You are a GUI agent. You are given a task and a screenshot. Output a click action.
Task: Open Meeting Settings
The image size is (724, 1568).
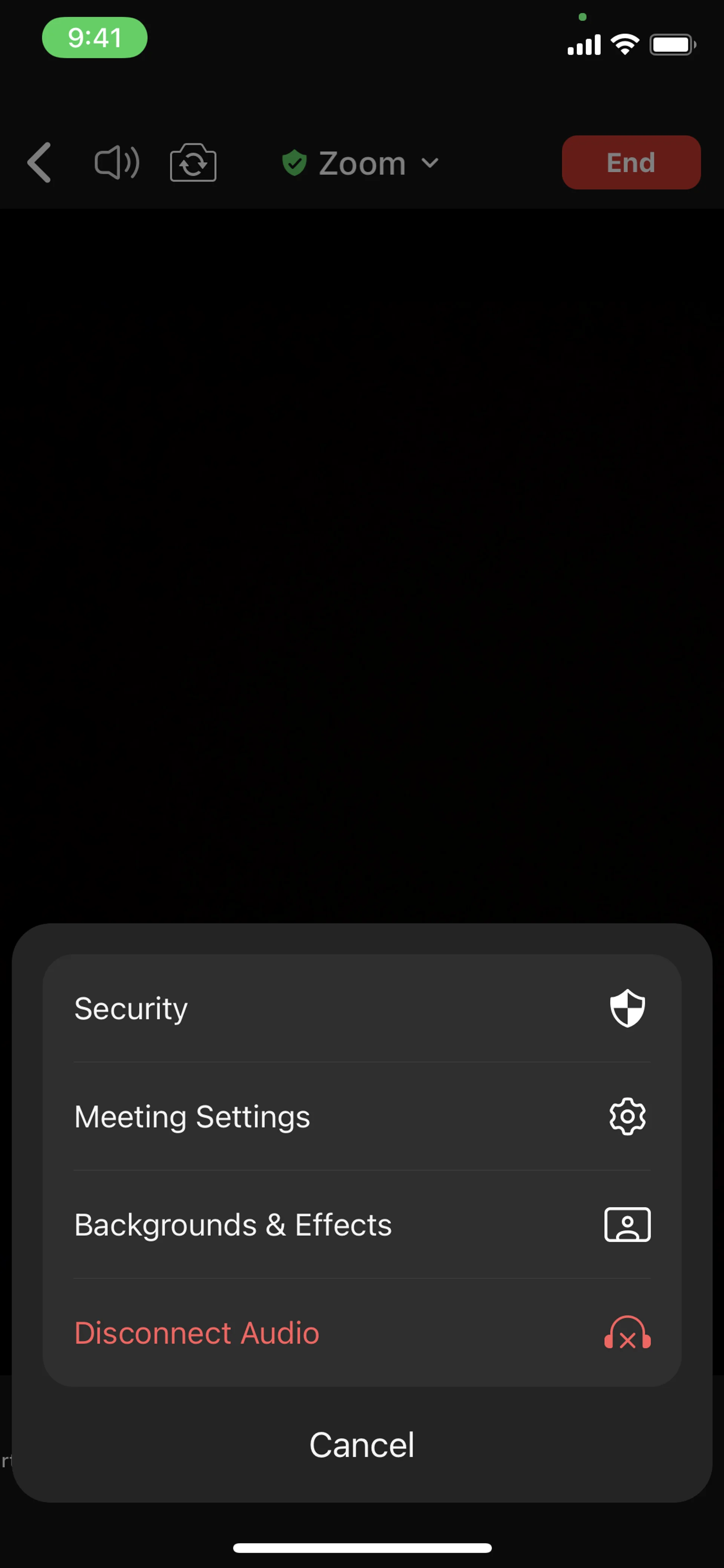(361, 1116)
